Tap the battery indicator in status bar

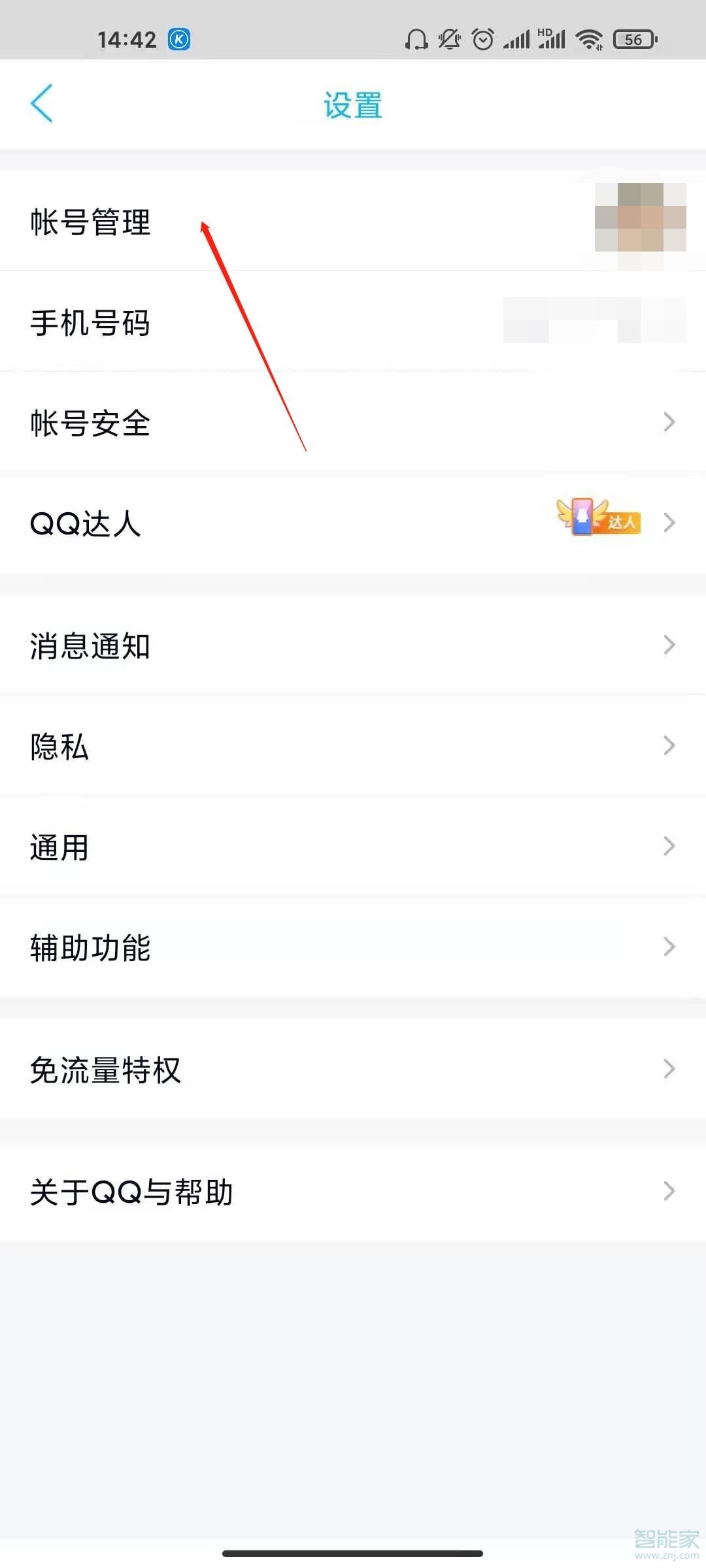(631, 39)
